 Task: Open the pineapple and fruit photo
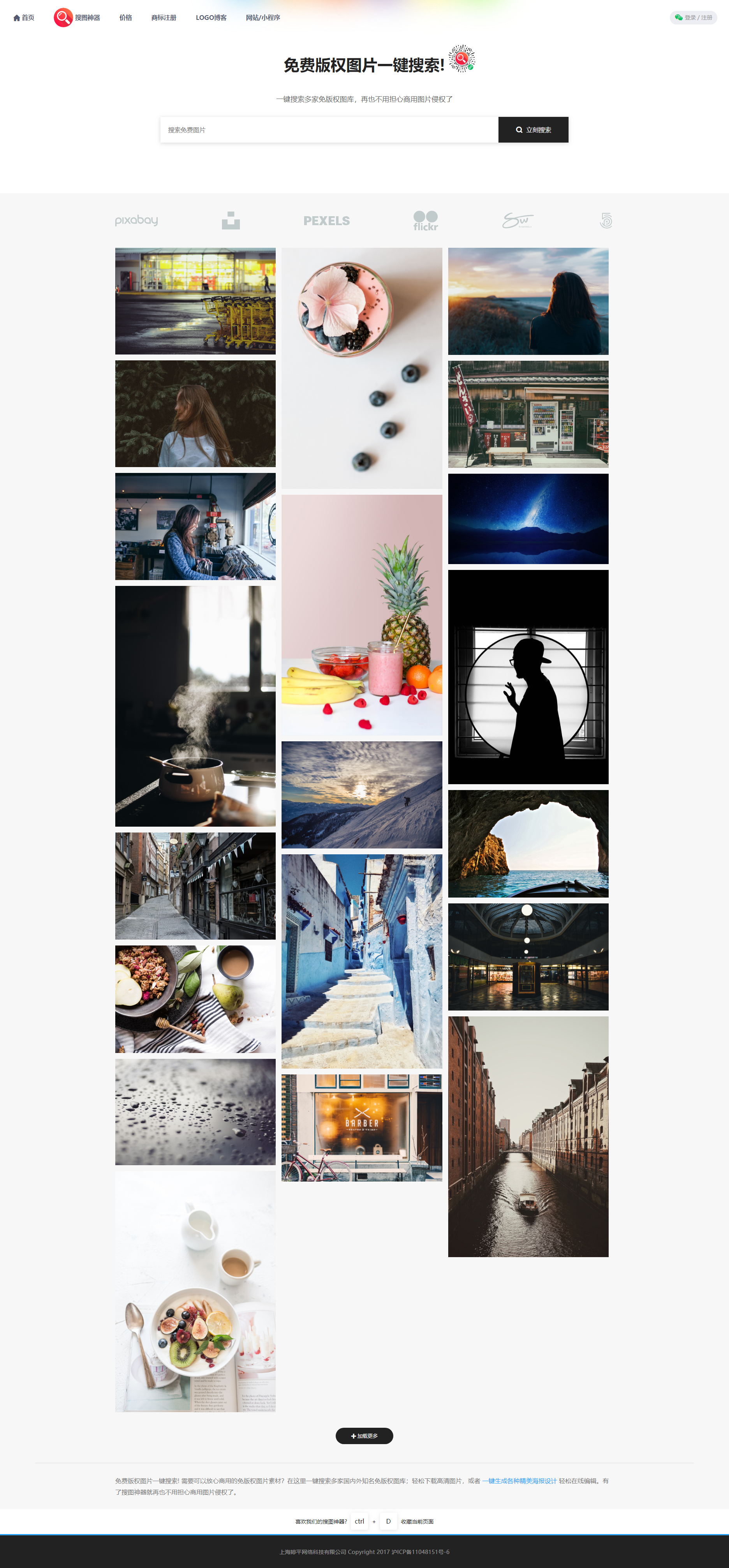pos(361,615)
